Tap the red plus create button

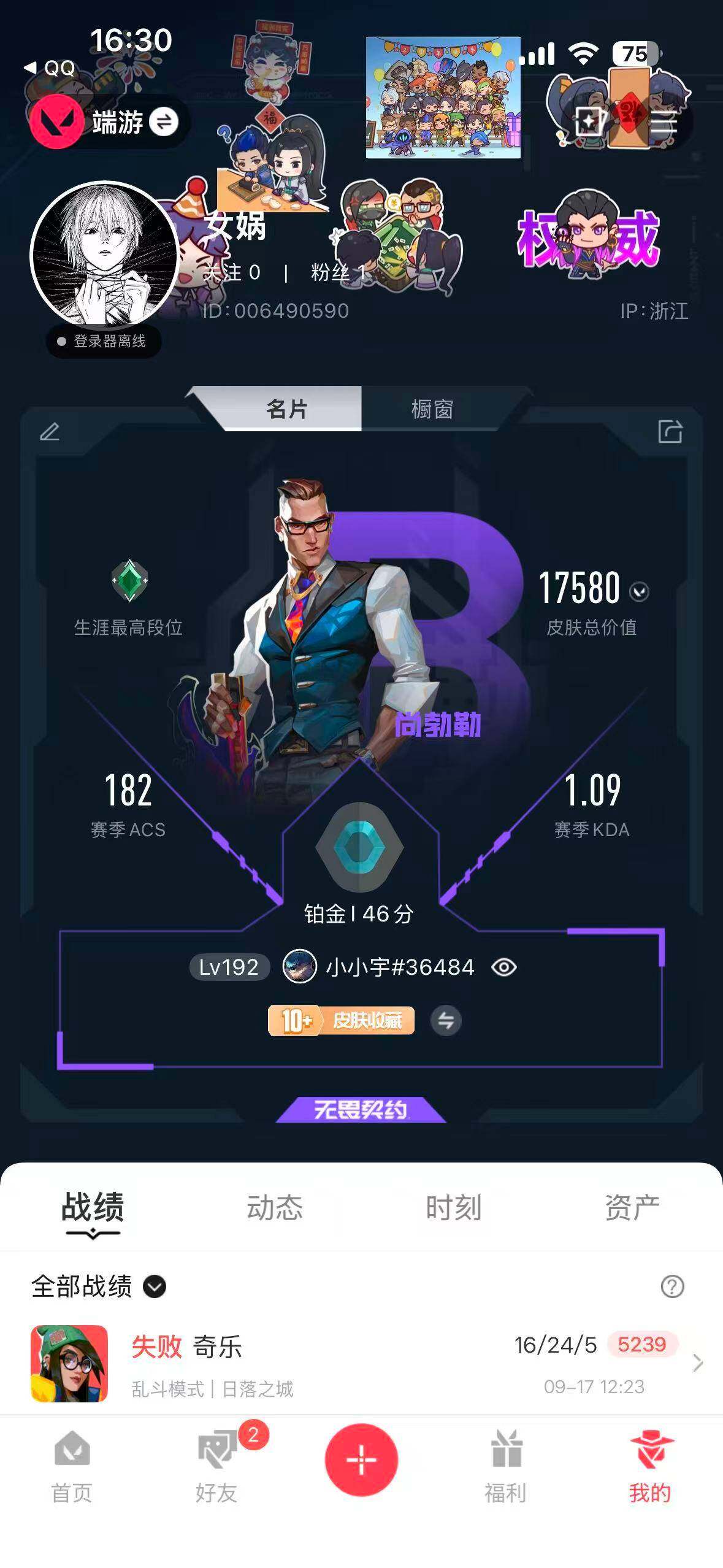[x=361, y=1460]
